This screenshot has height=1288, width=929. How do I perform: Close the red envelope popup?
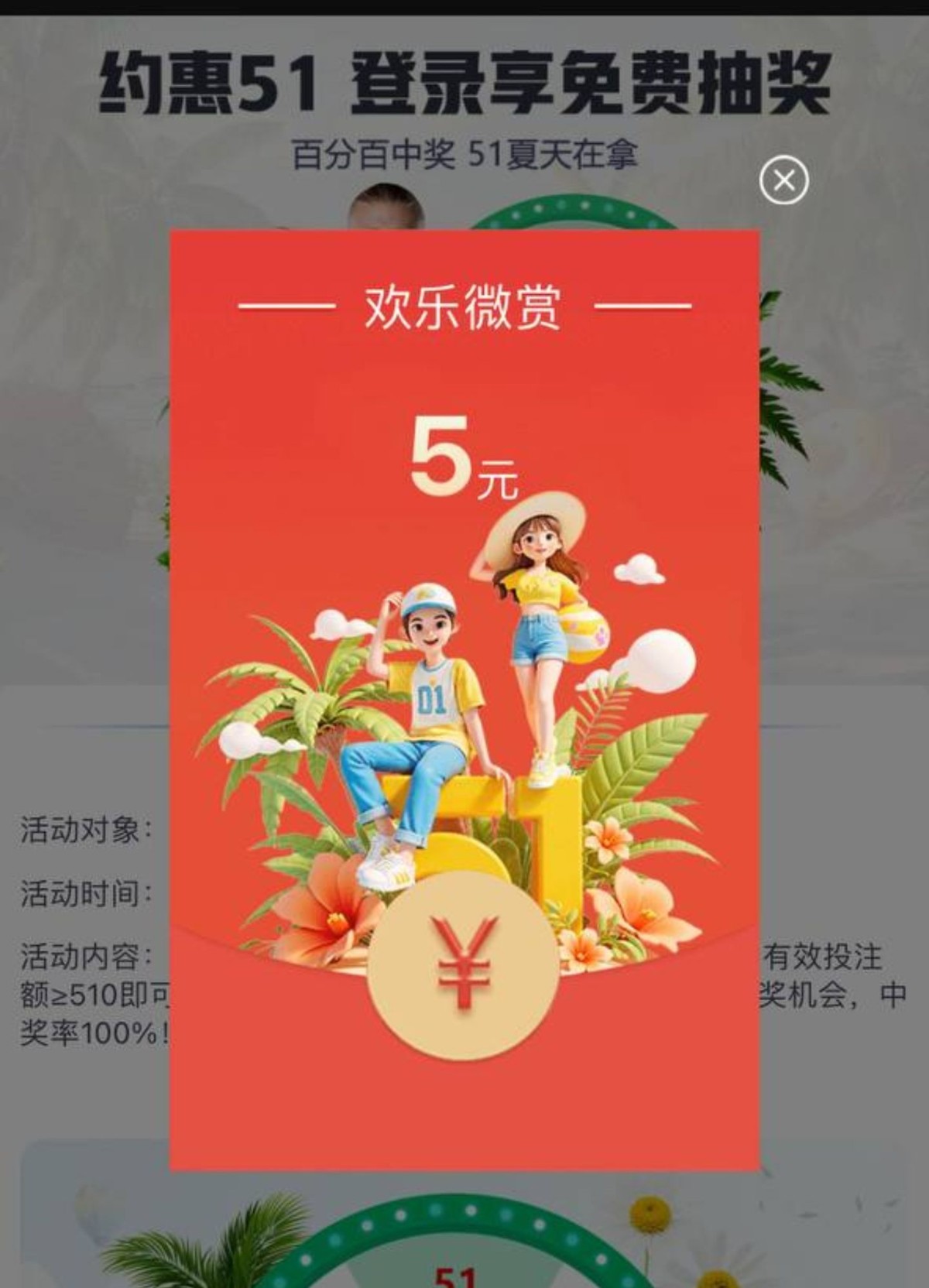point(783,181)
